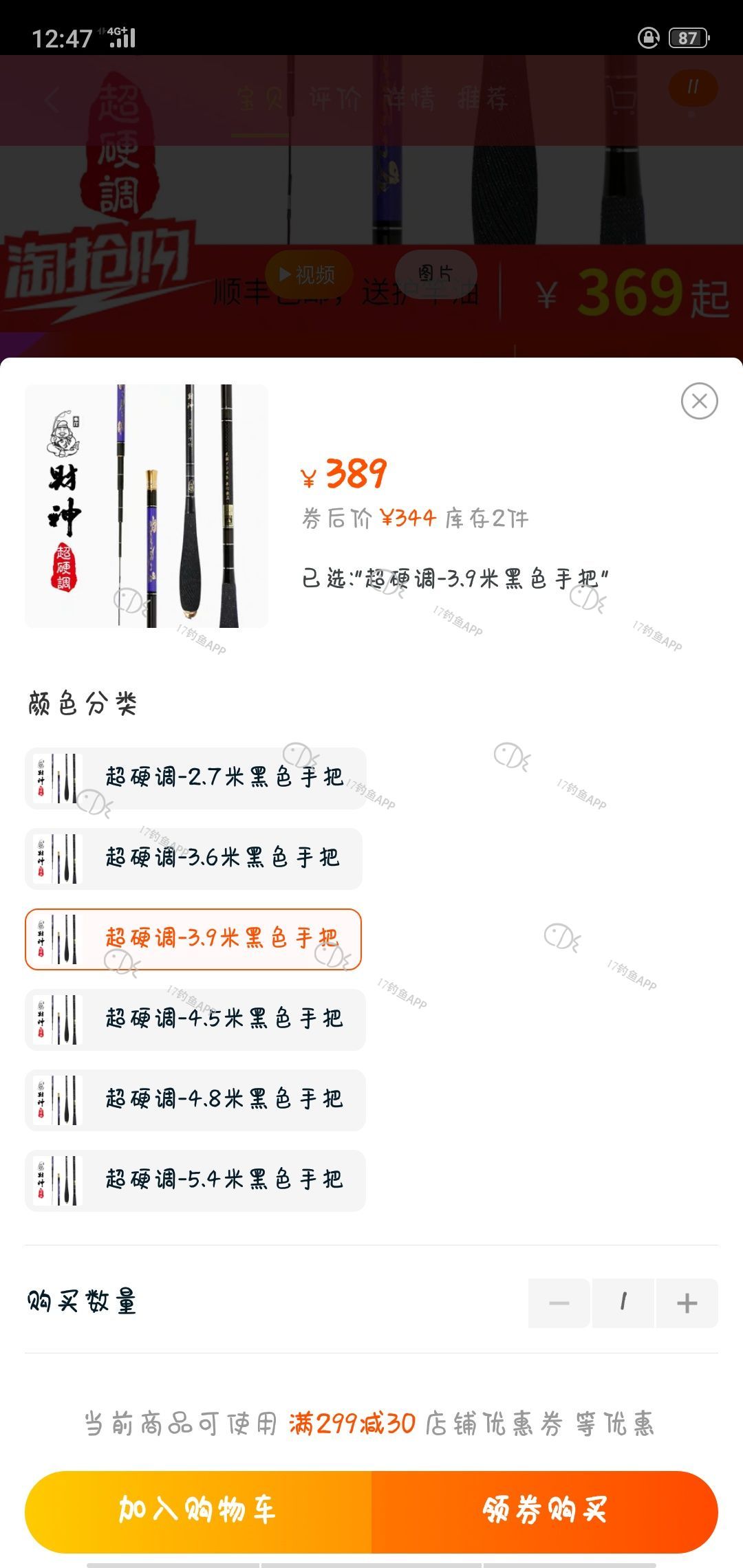
Task: Decrease purchase quantity with minus
Action: coord(559,1303)
